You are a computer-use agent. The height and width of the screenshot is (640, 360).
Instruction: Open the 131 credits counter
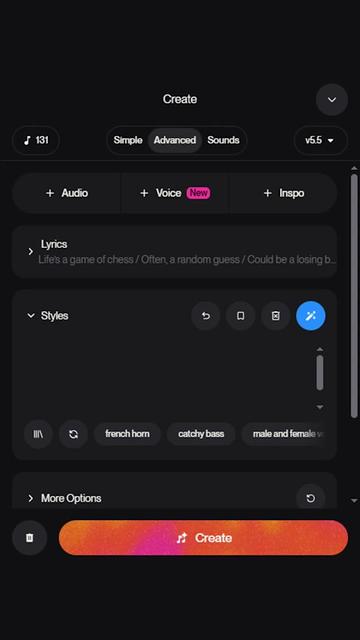(36, 140)
